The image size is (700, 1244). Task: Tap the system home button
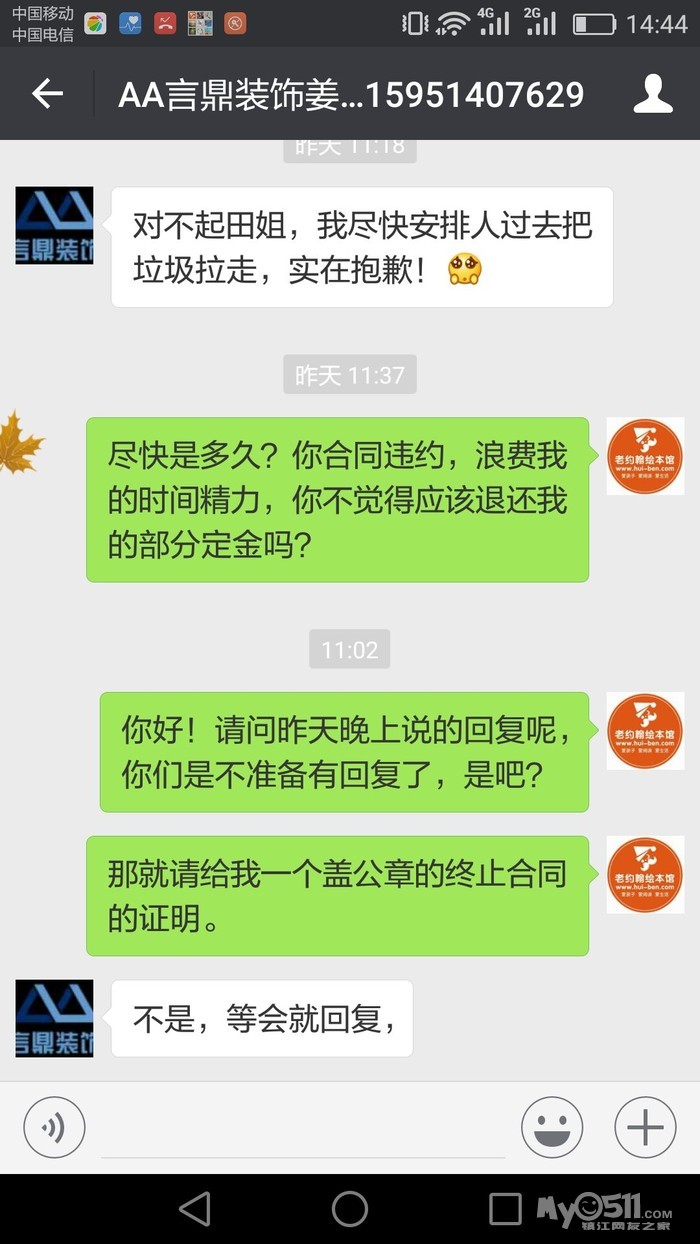click(350, 1209)
